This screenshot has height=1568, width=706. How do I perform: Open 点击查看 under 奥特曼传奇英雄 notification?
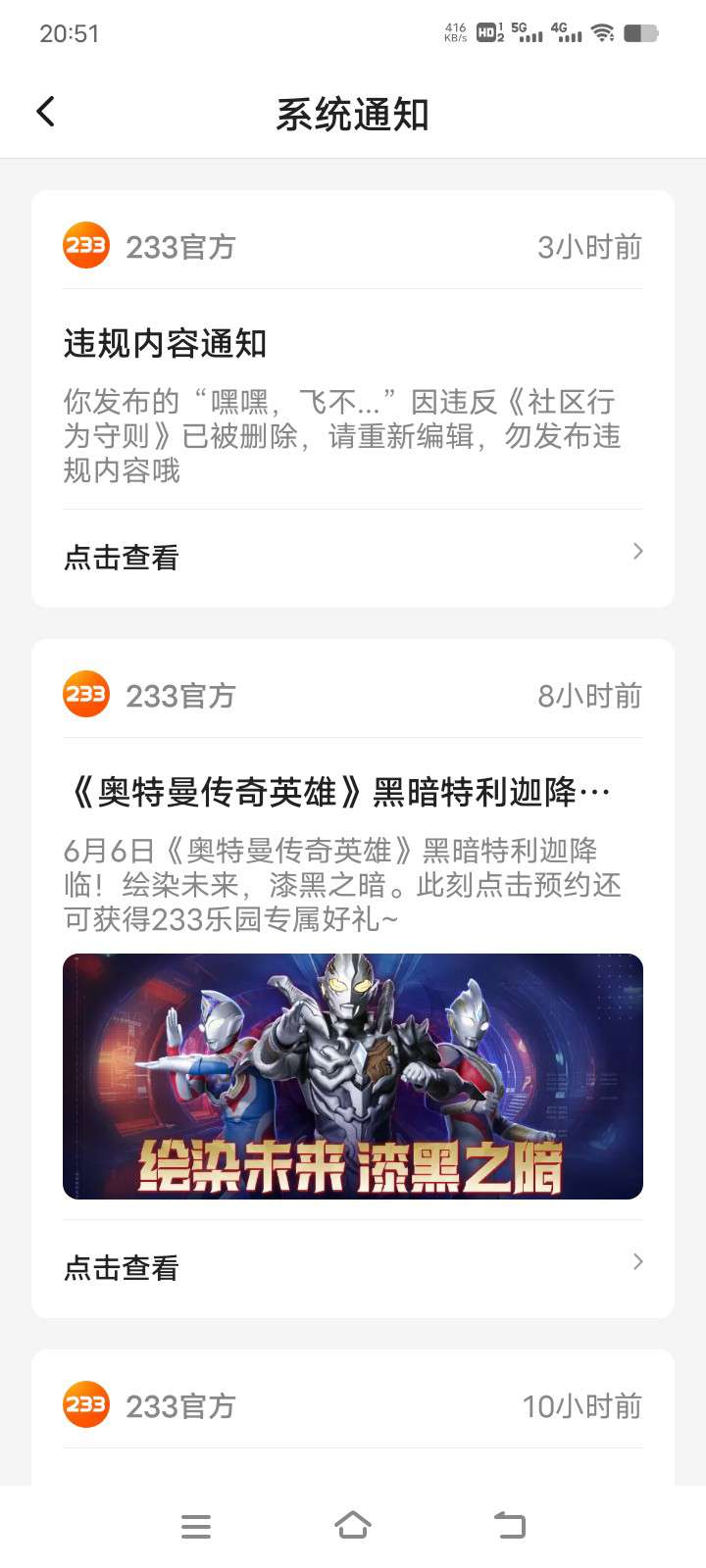pos(352,1267)
